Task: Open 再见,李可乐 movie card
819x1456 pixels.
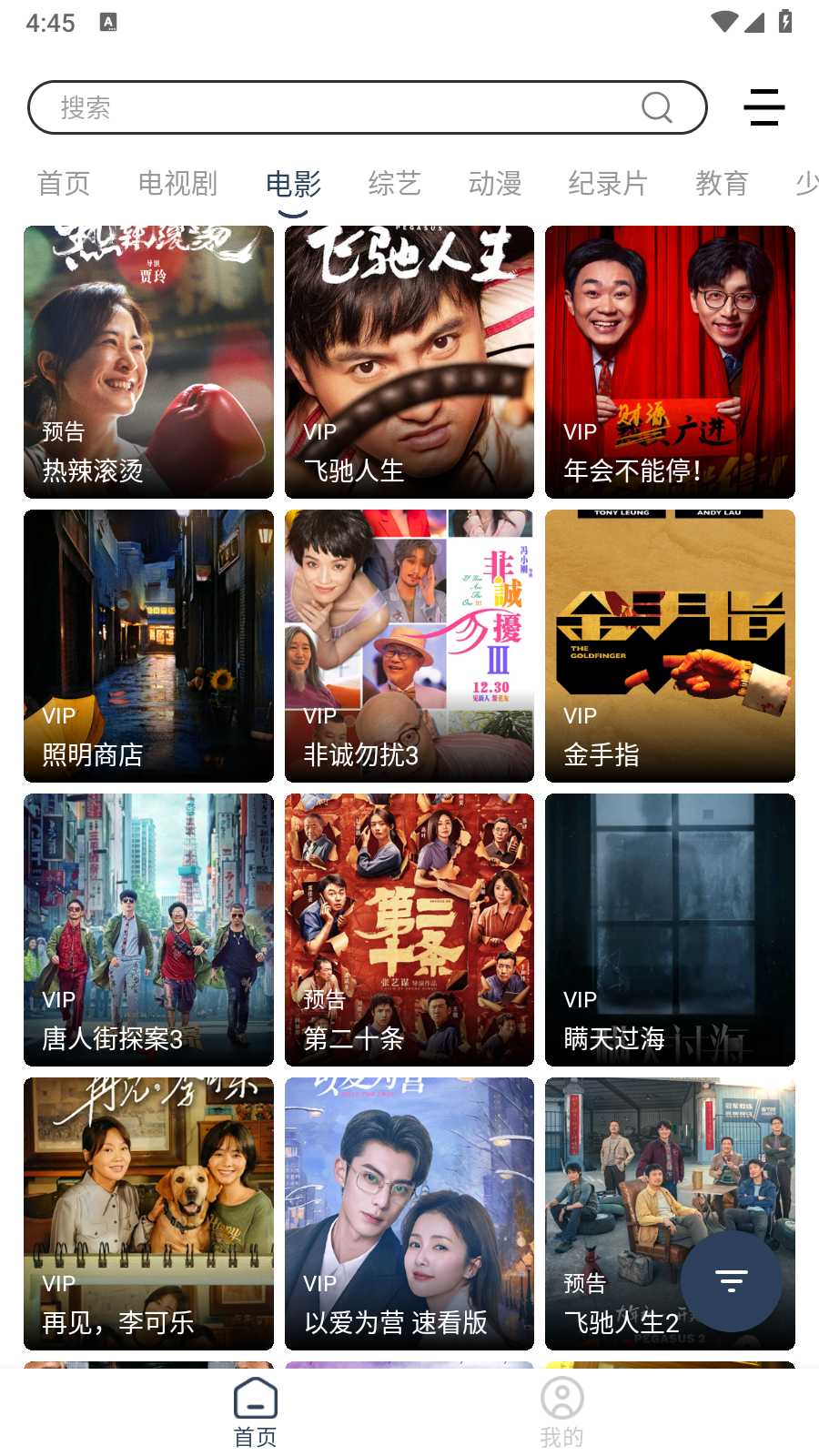Action: point(148,1214)
